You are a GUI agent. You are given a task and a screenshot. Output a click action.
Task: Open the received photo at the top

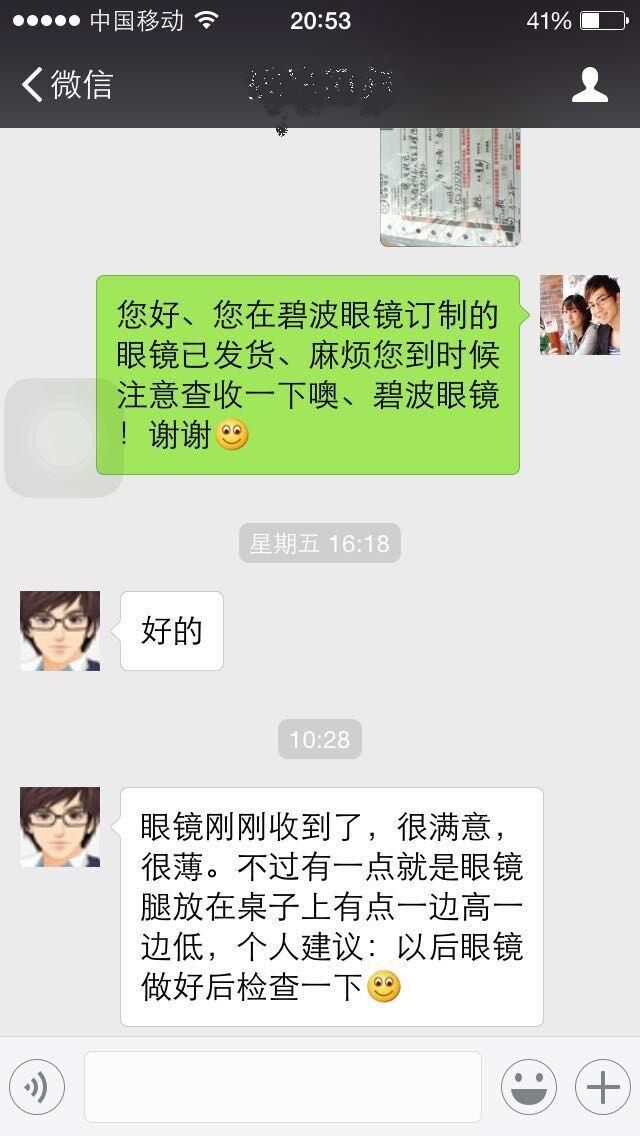(450, 186)
